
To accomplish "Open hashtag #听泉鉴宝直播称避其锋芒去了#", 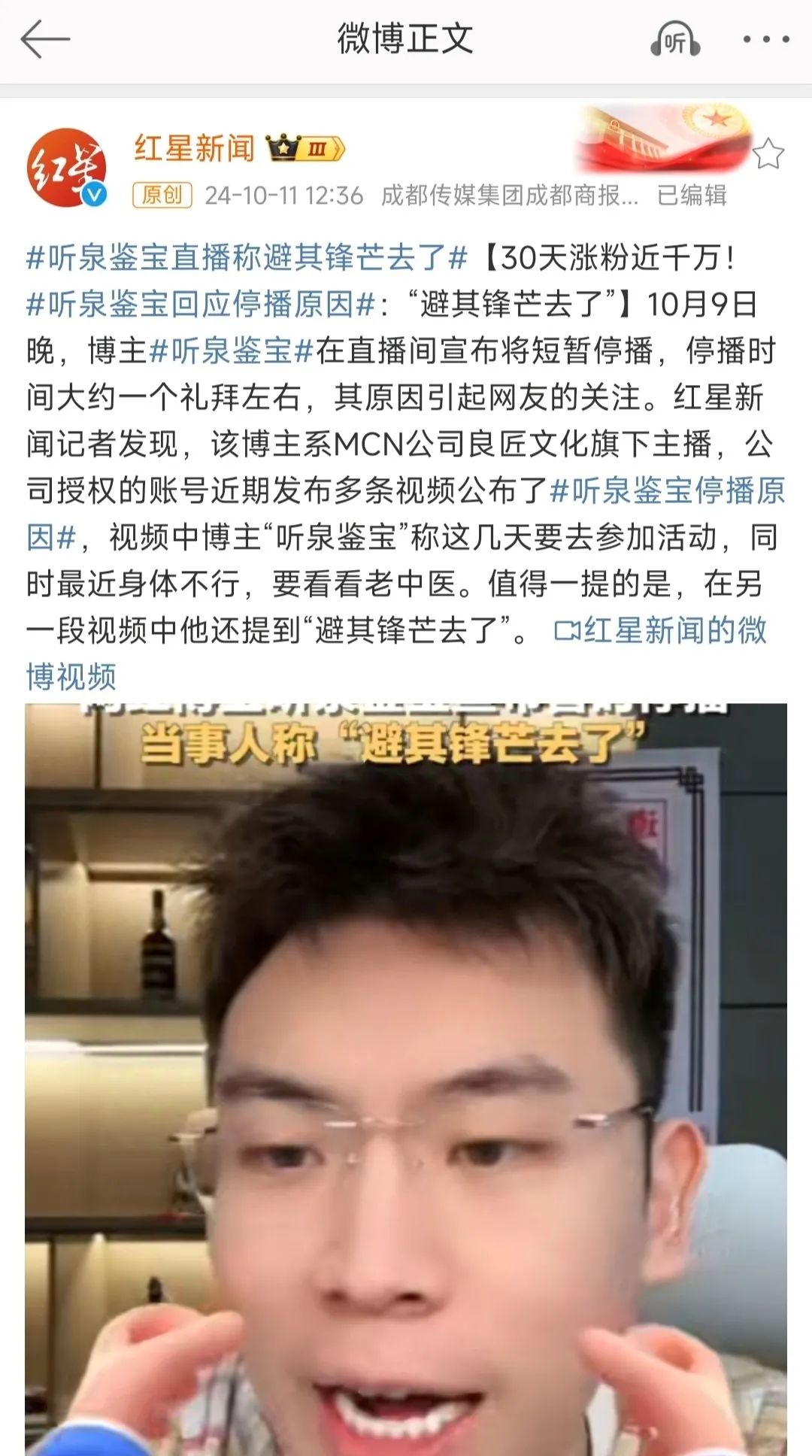I will pos(247,258).
